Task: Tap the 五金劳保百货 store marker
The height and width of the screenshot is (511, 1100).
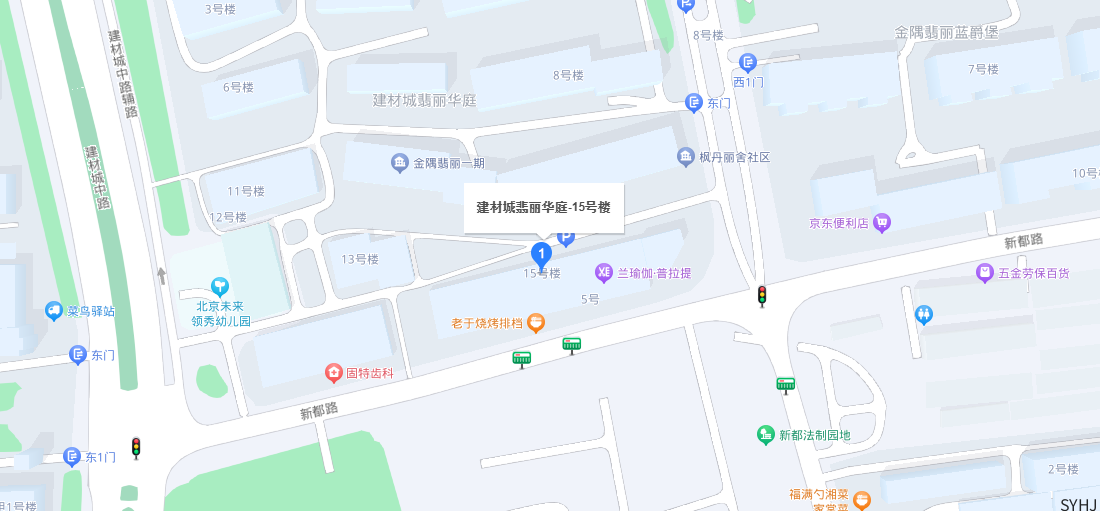Action: (x=985, y=272)
